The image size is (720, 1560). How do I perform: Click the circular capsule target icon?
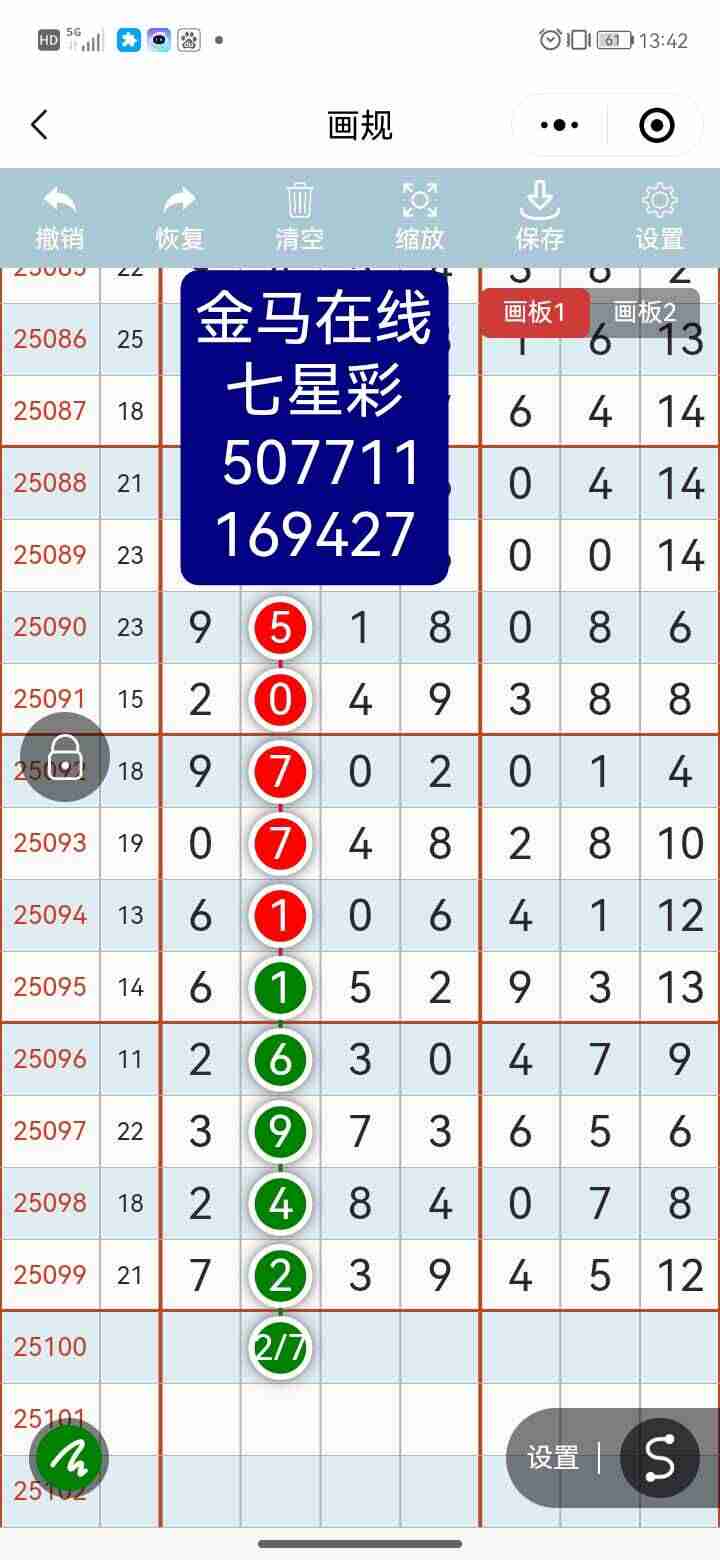coord(656,125)
